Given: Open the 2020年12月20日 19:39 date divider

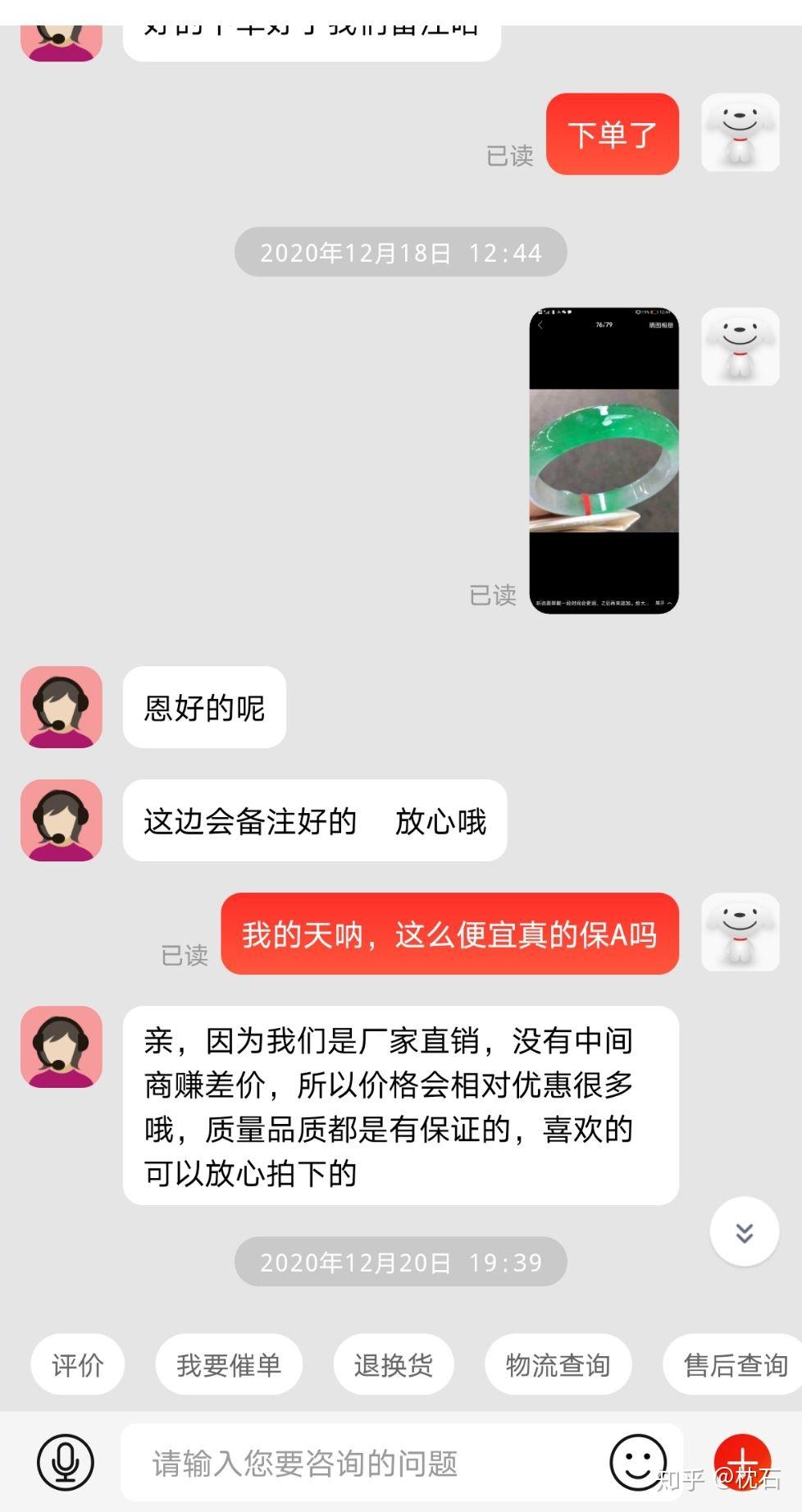Looking at the screenshot, I should 400,1263.
